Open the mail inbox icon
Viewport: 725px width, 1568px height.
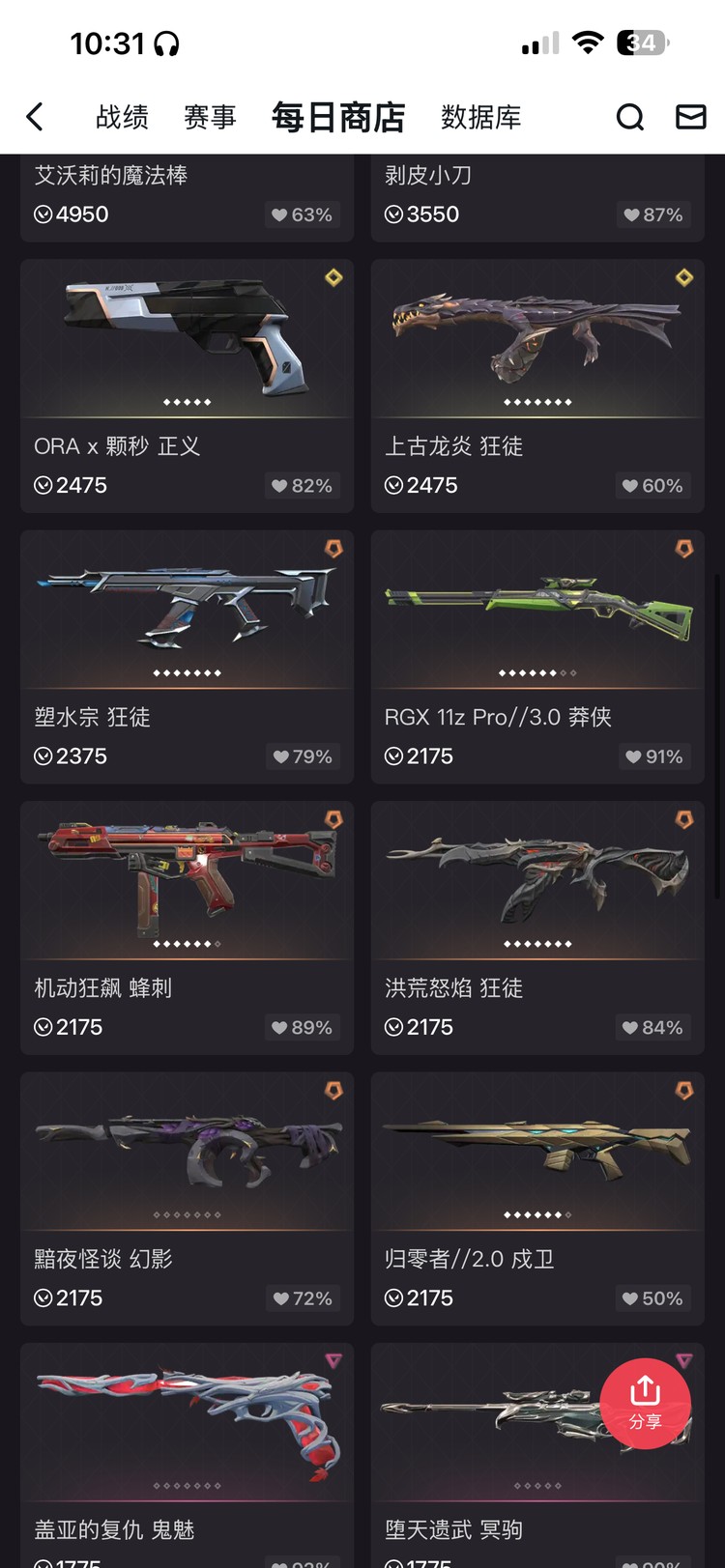click(x=690, y=117)
